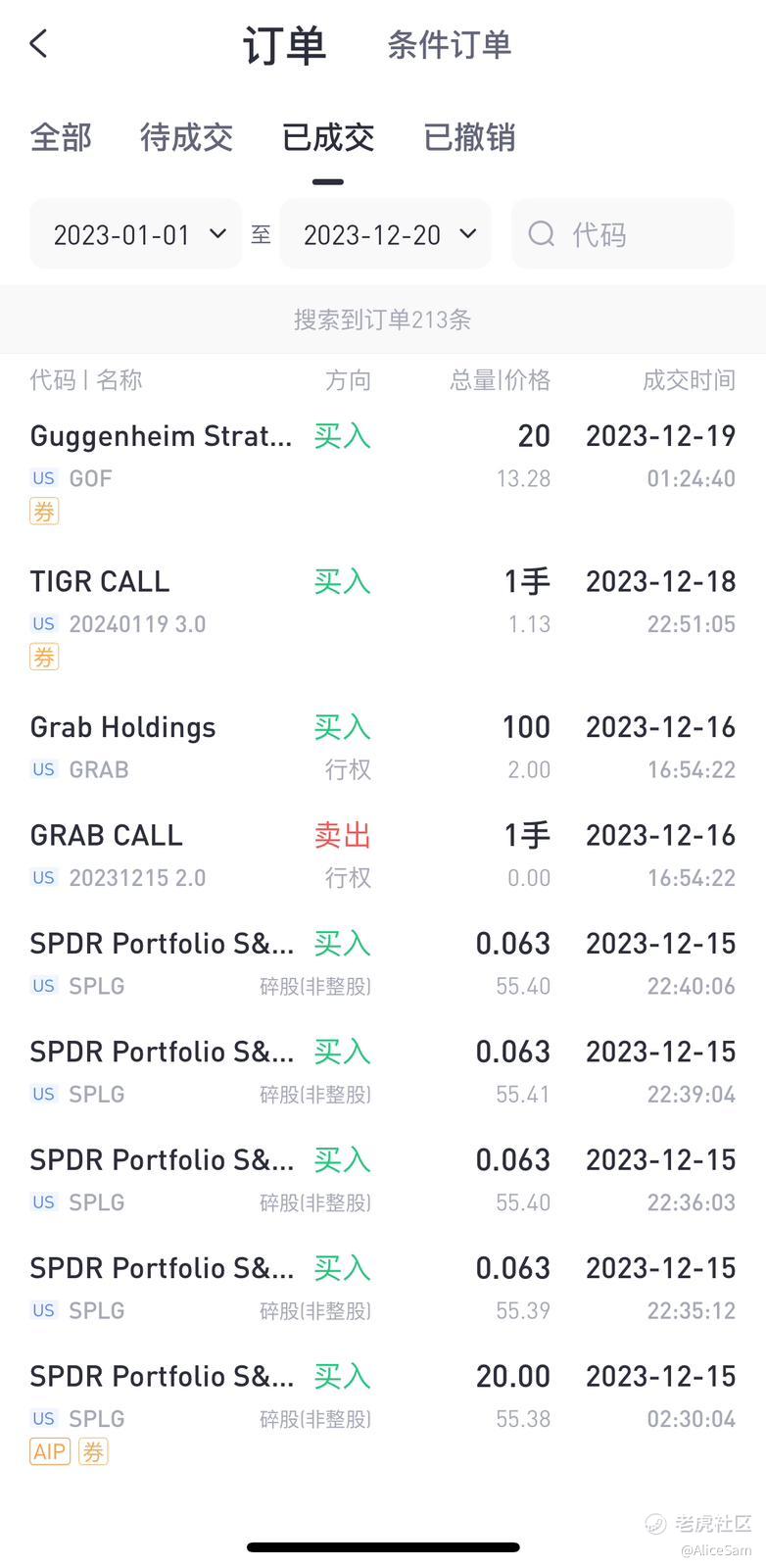Open the SPLG order filled at 22:36:03
This screenshot has width=766, height=1568.
[x=383, y=1180]
